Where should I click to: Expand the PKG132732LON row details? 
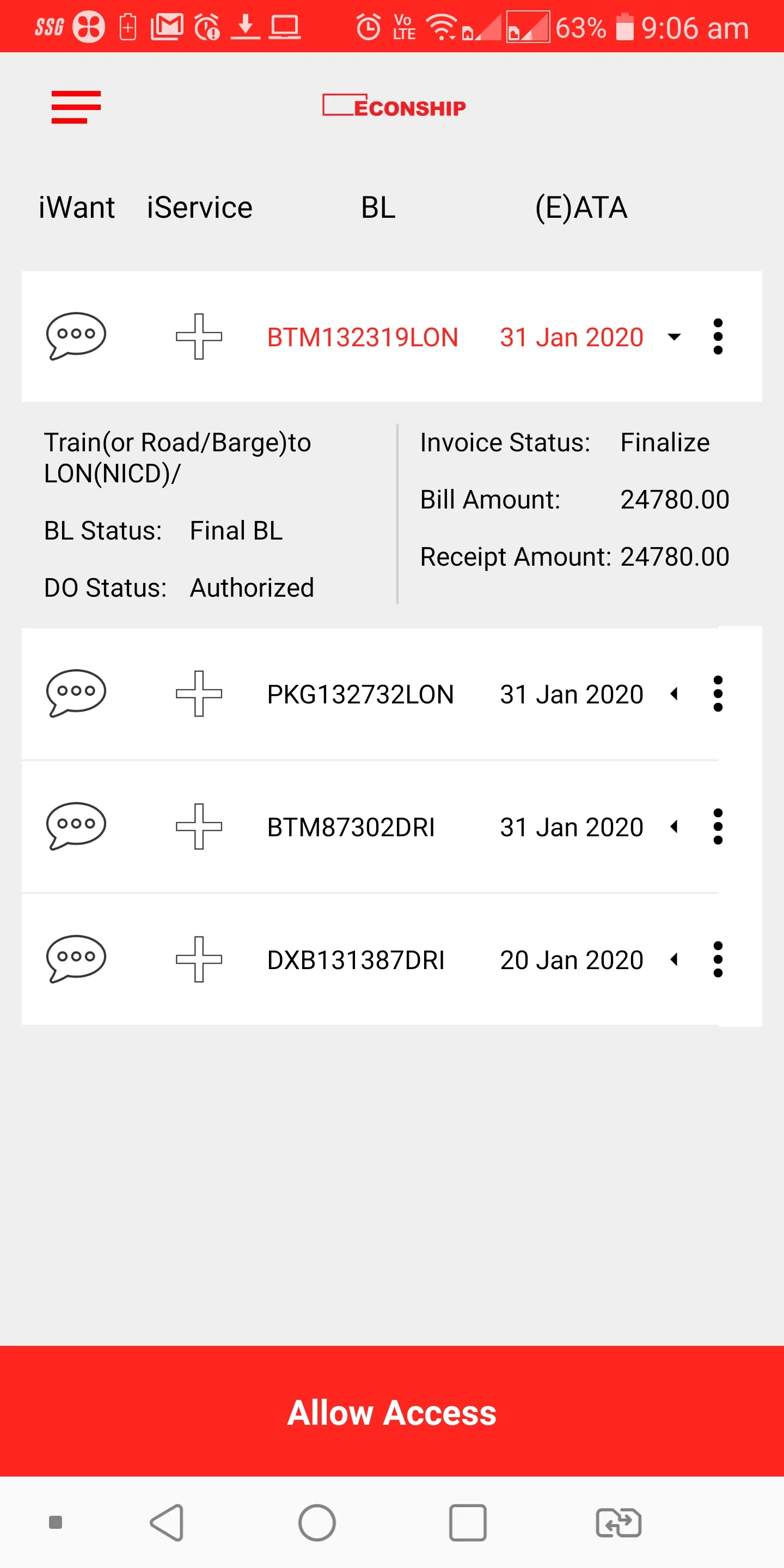[674, 694]
